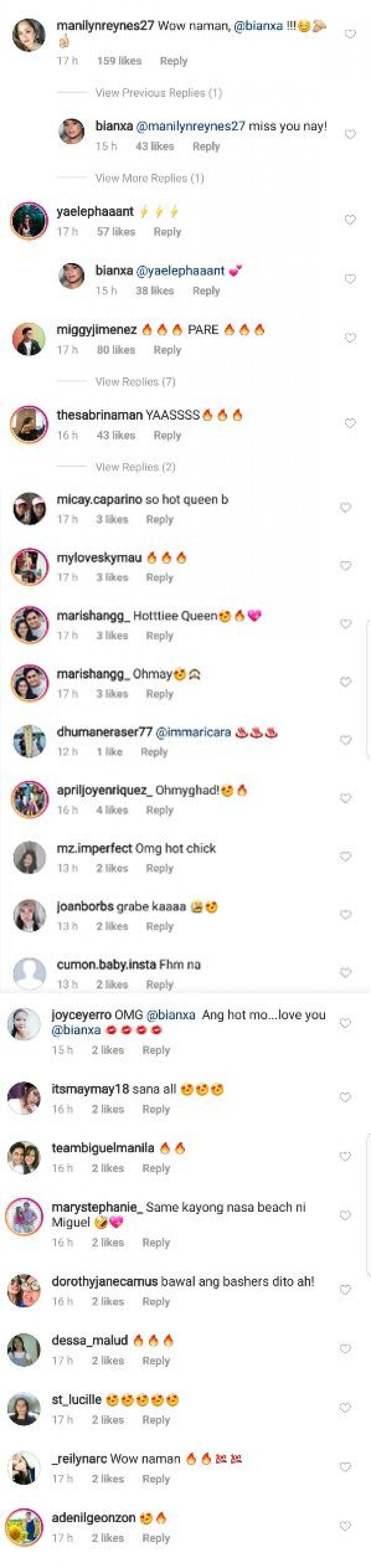Like adenilgeonzon's comment
The image size is (371, 1568).
pos(345,1525)
